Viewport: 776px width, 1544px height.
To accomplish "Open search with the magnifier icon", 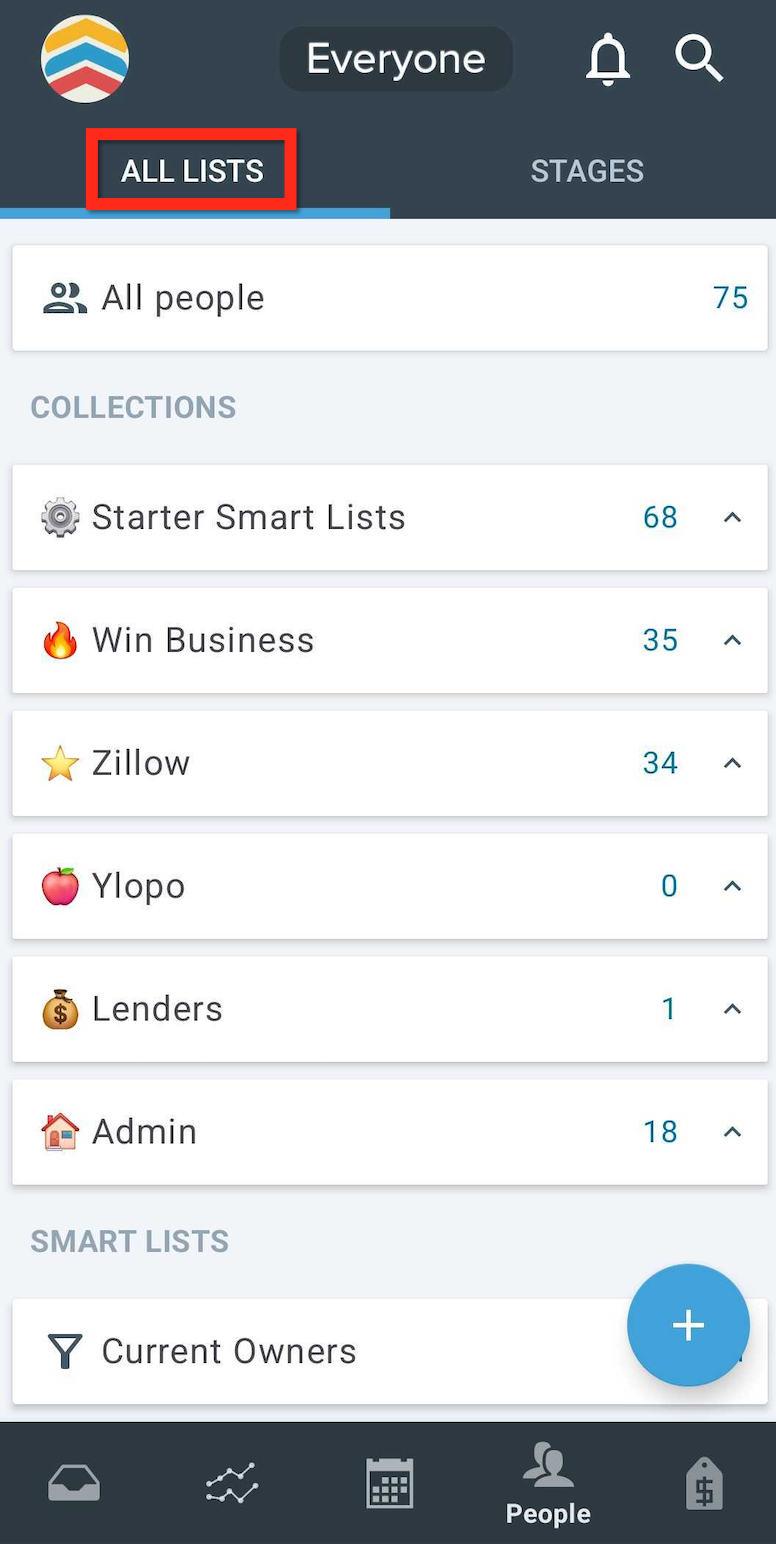I will (x=699, y=59).
